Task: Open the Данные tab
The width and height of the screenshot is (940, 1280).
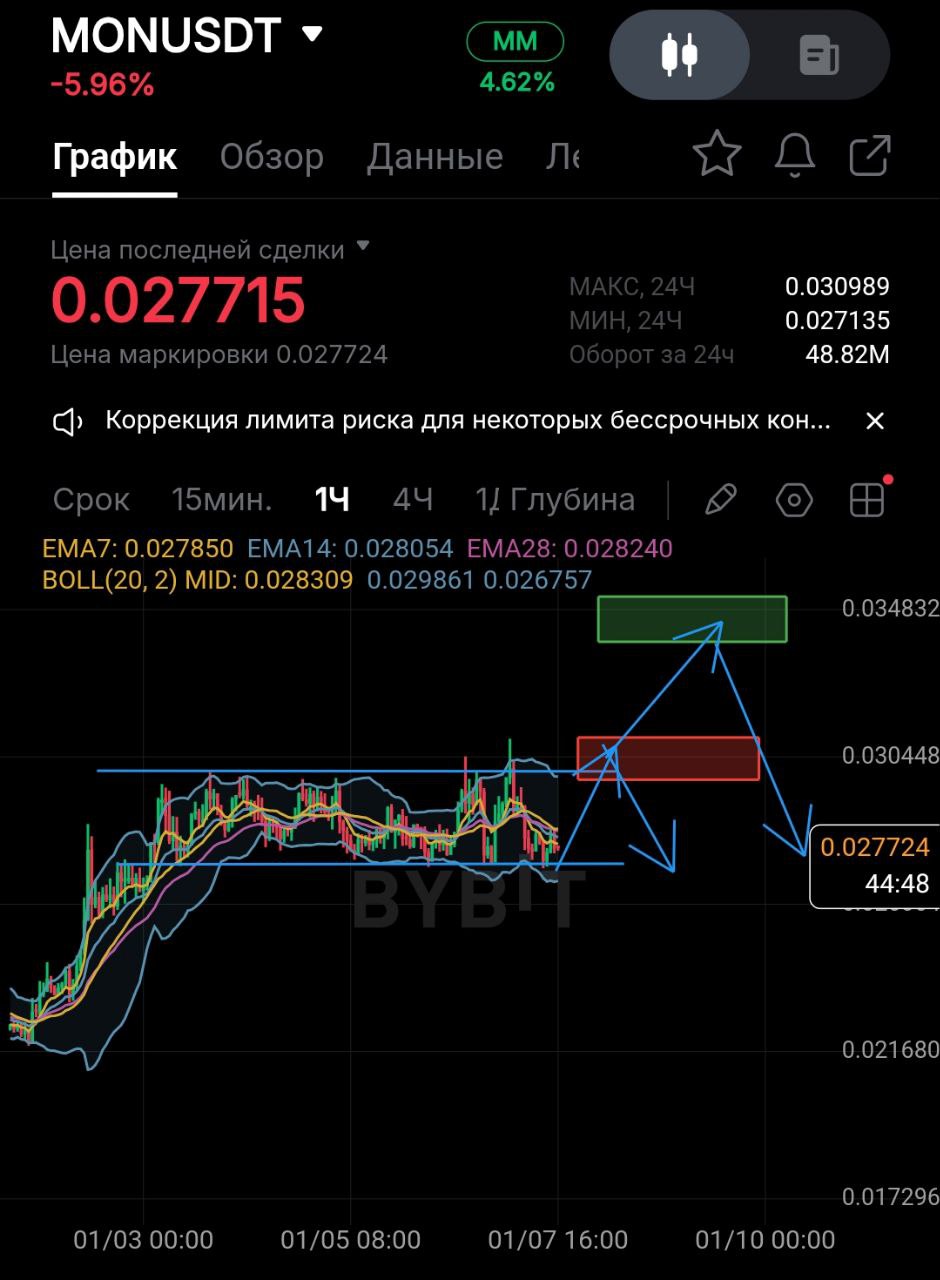Action: point(434,157)
